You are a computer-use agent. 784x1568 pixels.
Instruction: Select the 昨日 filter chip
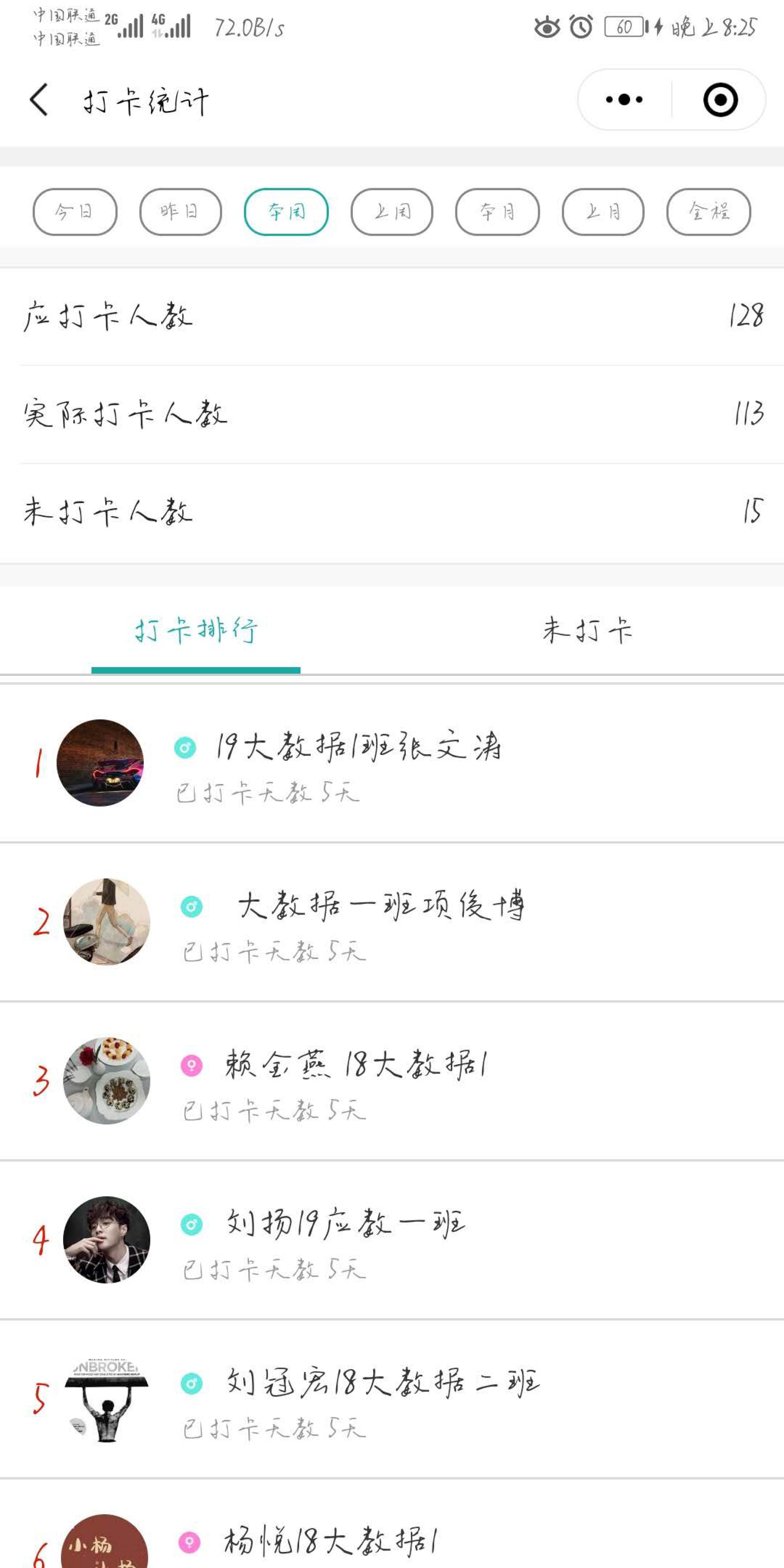coord(180,212)
